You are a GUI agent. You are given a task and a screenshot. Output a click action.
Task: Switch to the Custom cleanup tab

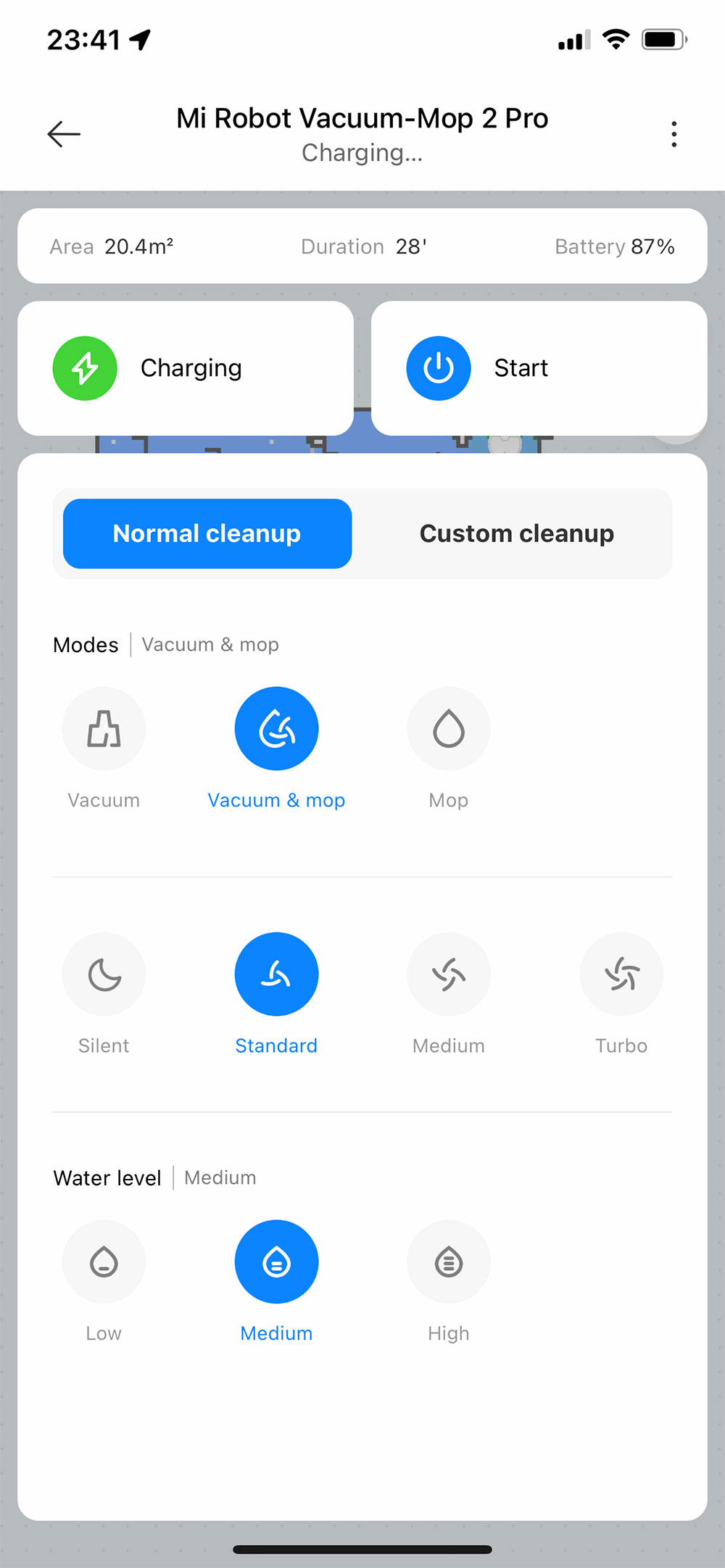pyautogui.click(x=516, y=534)
